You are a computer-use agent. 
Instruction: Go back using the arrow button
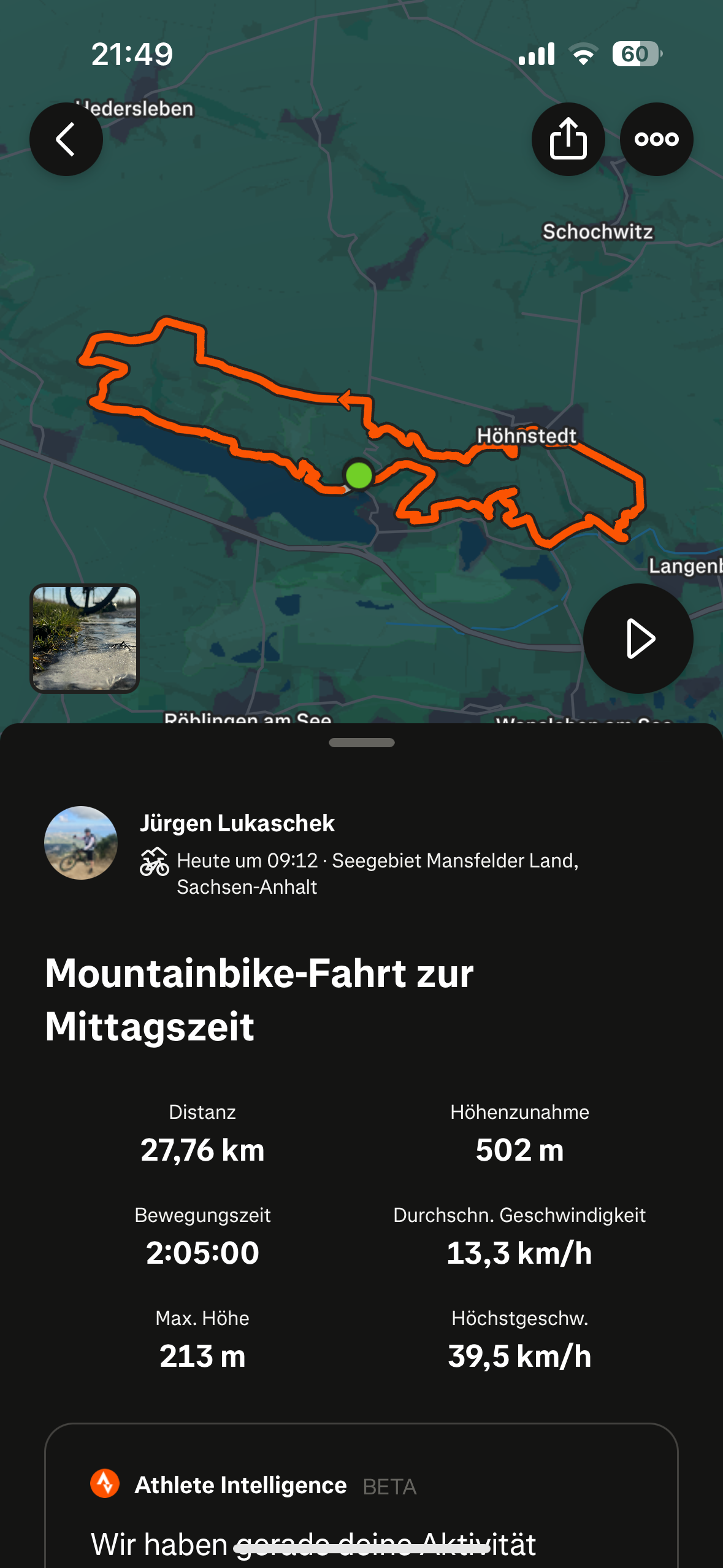click(66, 139)
